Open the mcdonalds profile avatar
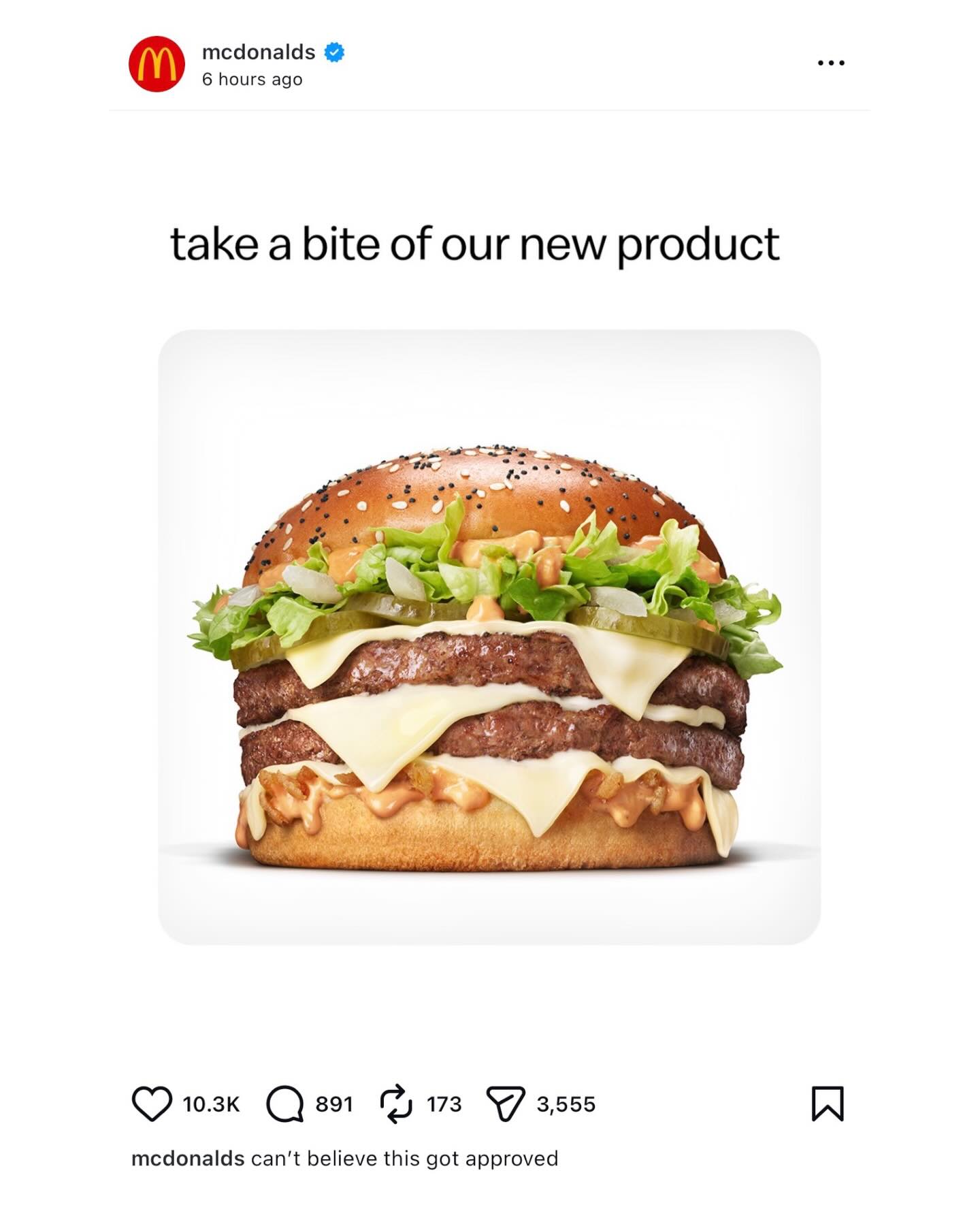Viewport: 980px width, 1222px height. (157, 64)
